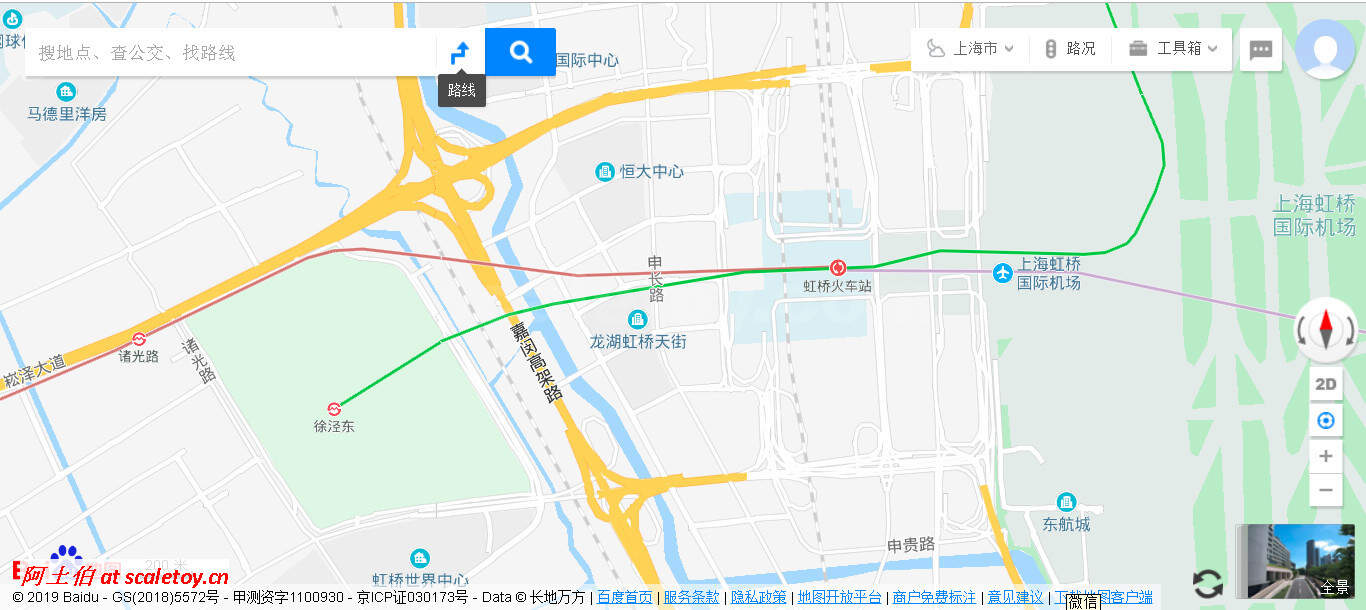
Task: Reset map orientation with the compass
Action: click(x=1326, y=328)
